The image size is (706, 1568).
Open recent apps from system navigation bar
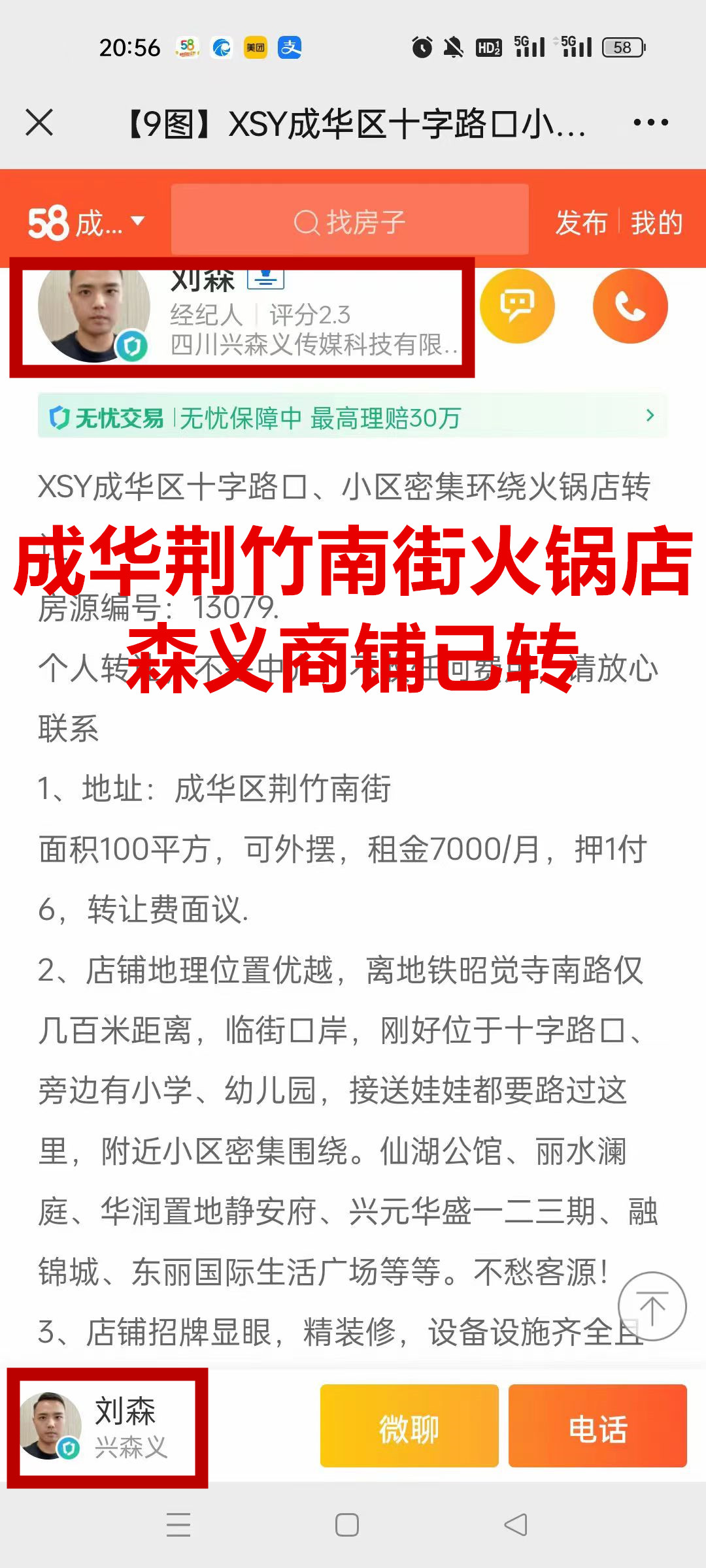tap(178, 1525)
